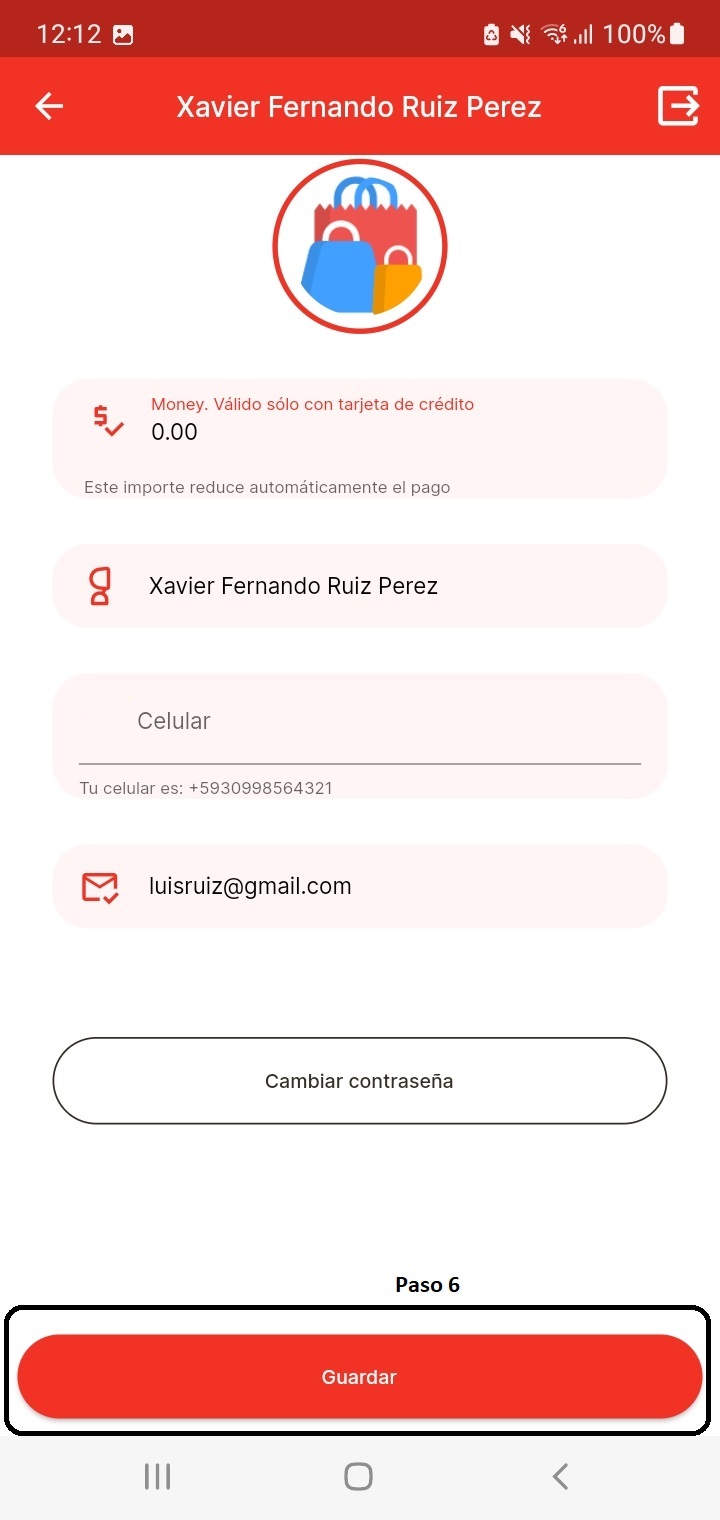This screenshot has width=720, height=1520.
Task: Focus the Celular phone number field
Action: click(x=360, y=722)
